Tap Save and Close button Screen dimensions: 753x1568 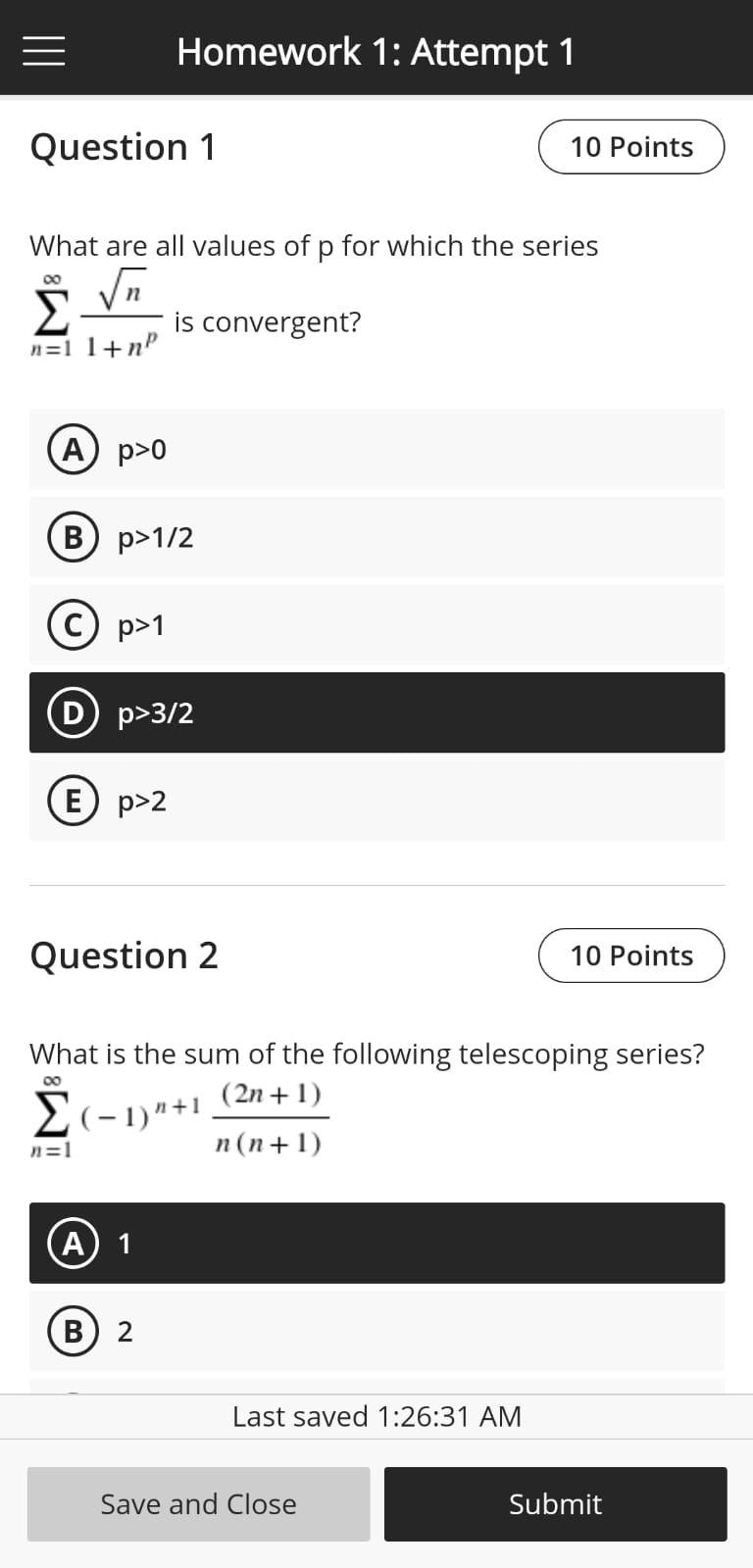(198, 1503)
